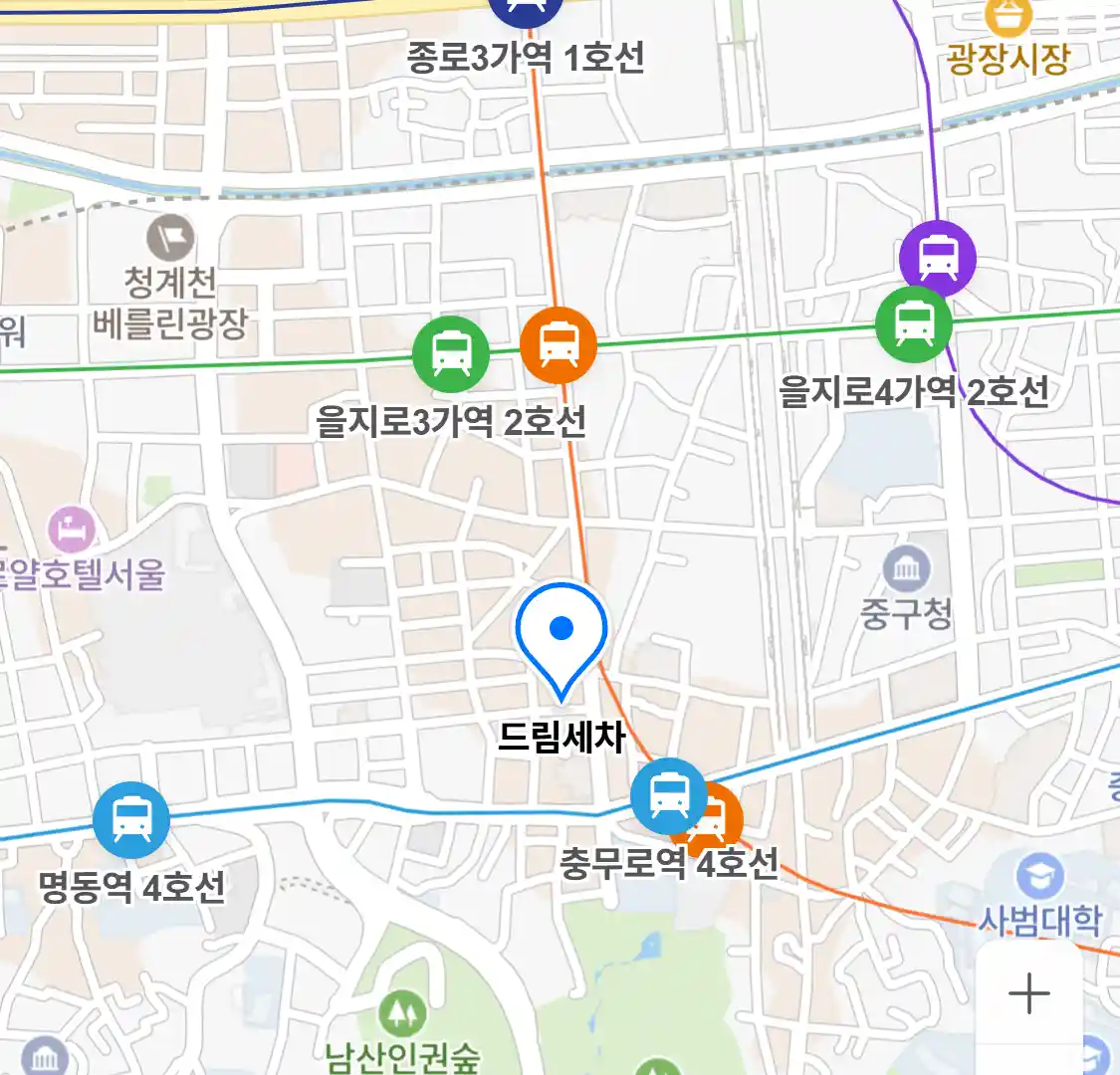Tap the 종로3가역 1호선 station marker
Image resolution: width=1120 pixels, height=1075 pixels.
(527, 10)
